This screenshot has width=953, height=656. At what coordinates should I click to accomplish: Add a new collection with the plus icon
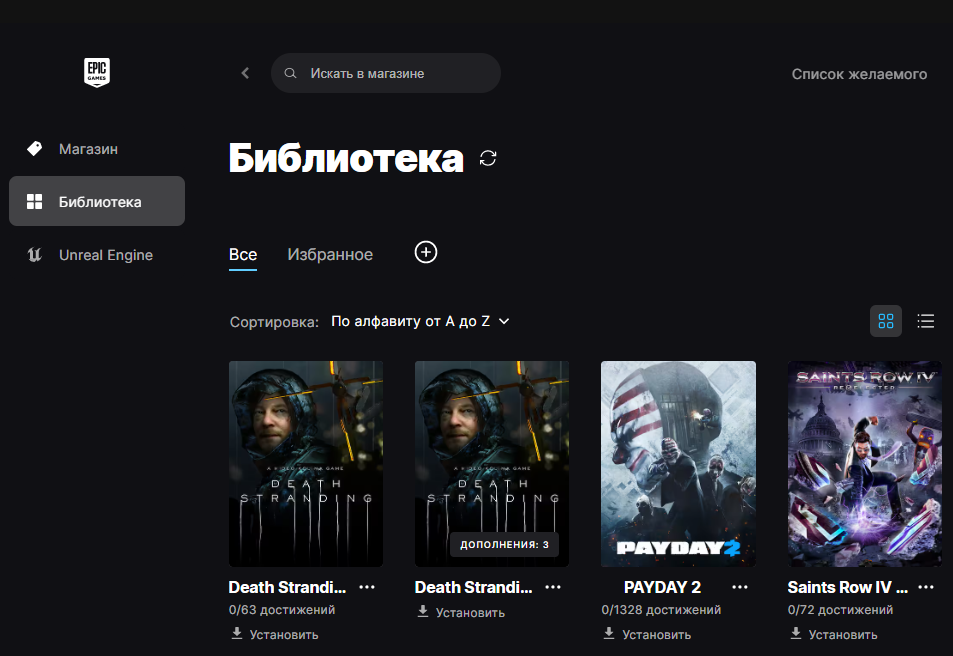tap(426, 253)
